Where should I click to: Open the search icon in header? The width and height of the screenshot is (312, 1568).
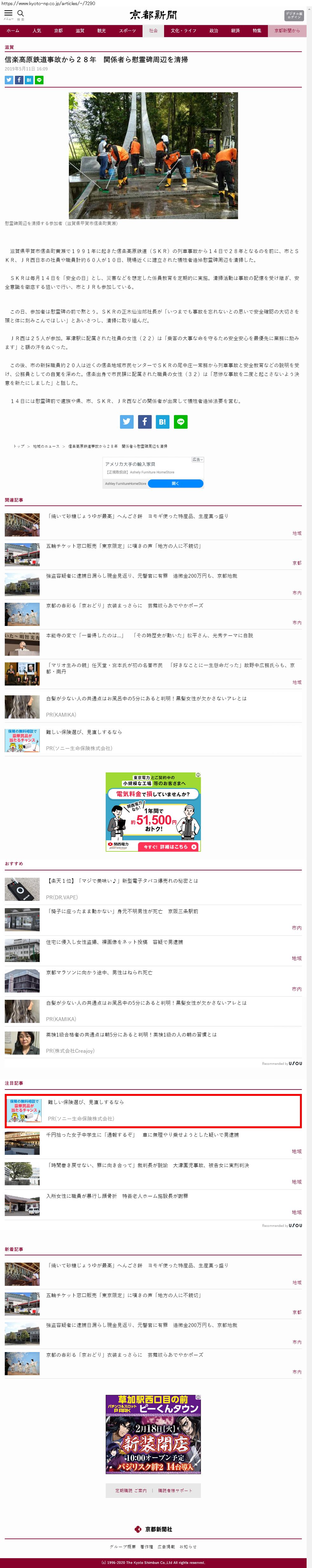pyautogui.click(x=20, y=14)
